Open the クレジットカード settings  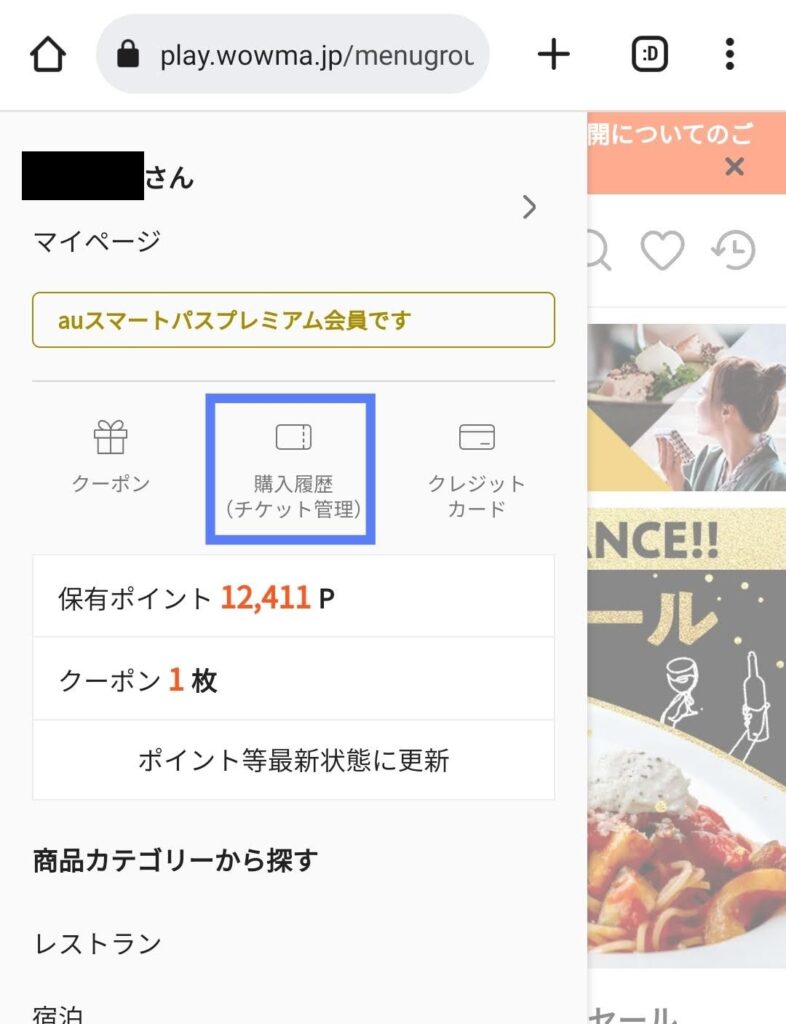476,468
